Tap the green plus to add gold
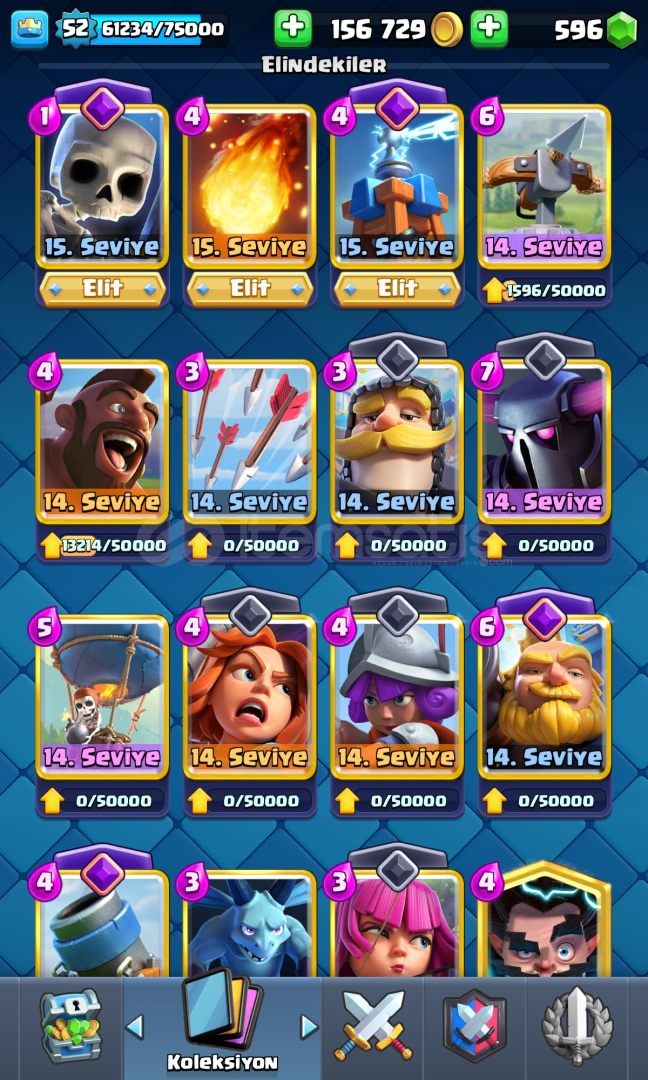648x1080 pixels. point(293,29)
